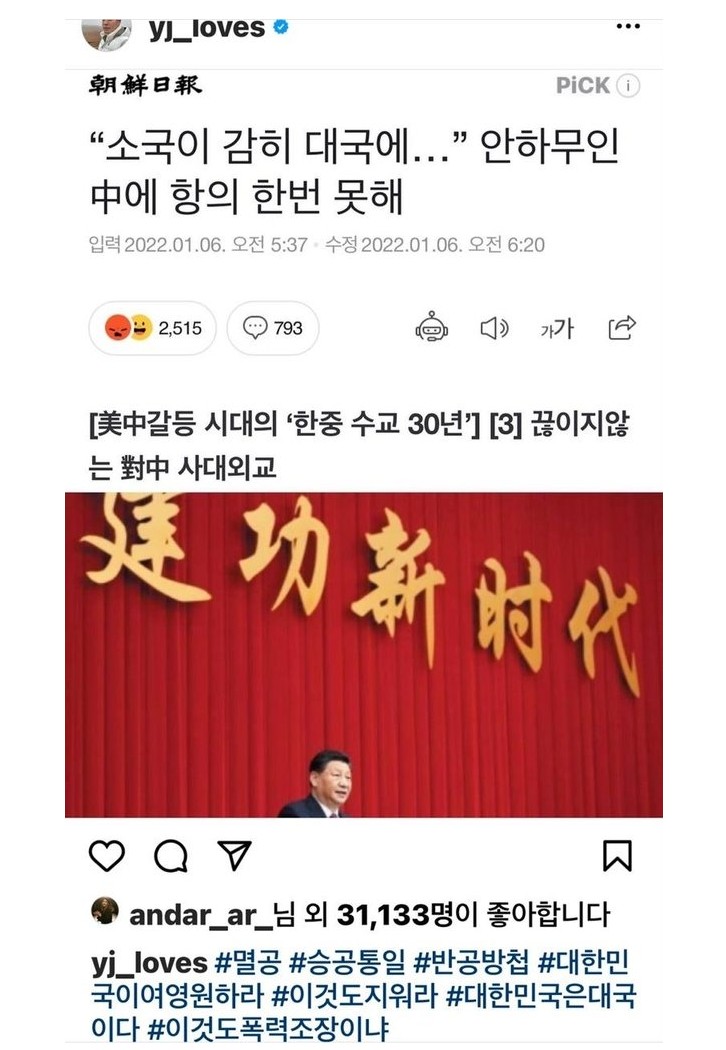The width and height of the screenshot is (726, 1050).
Task: Open the post overflow menu
Action: click(x=627, y=27)
